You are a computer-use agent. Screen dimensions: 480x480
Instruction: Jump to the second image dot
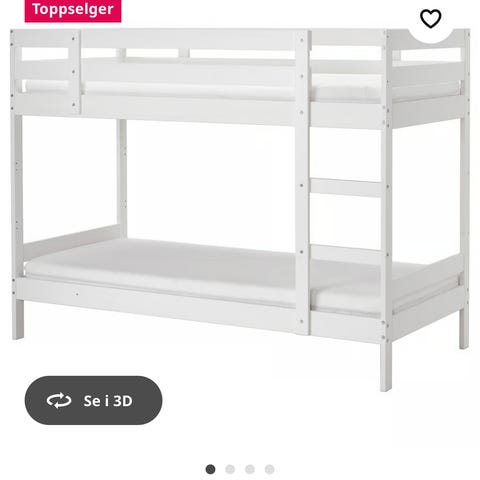(x=230, y=469)
